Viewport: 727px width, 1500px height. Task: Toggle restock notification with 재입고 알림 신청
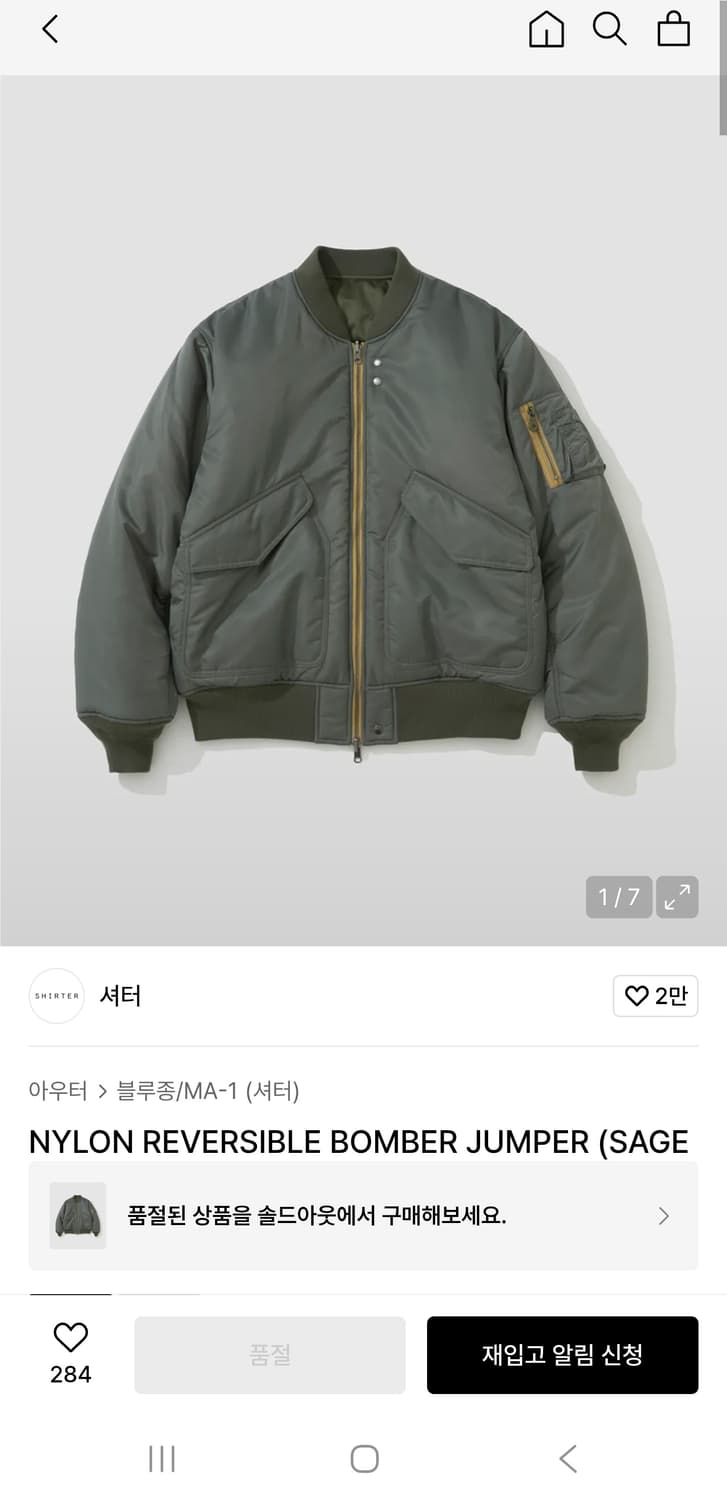562,1355
